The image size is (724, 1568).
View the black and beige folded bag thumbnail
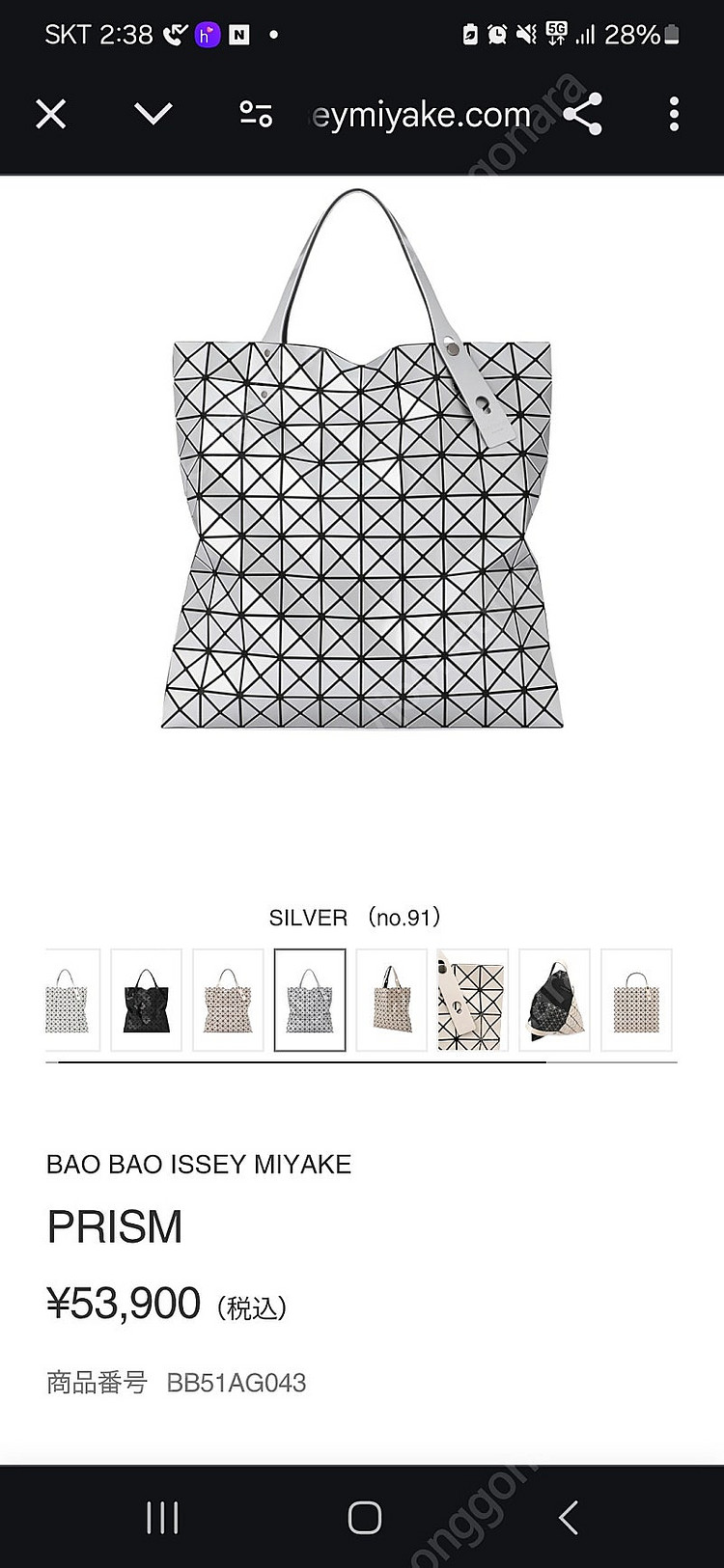coord(554,1001)
